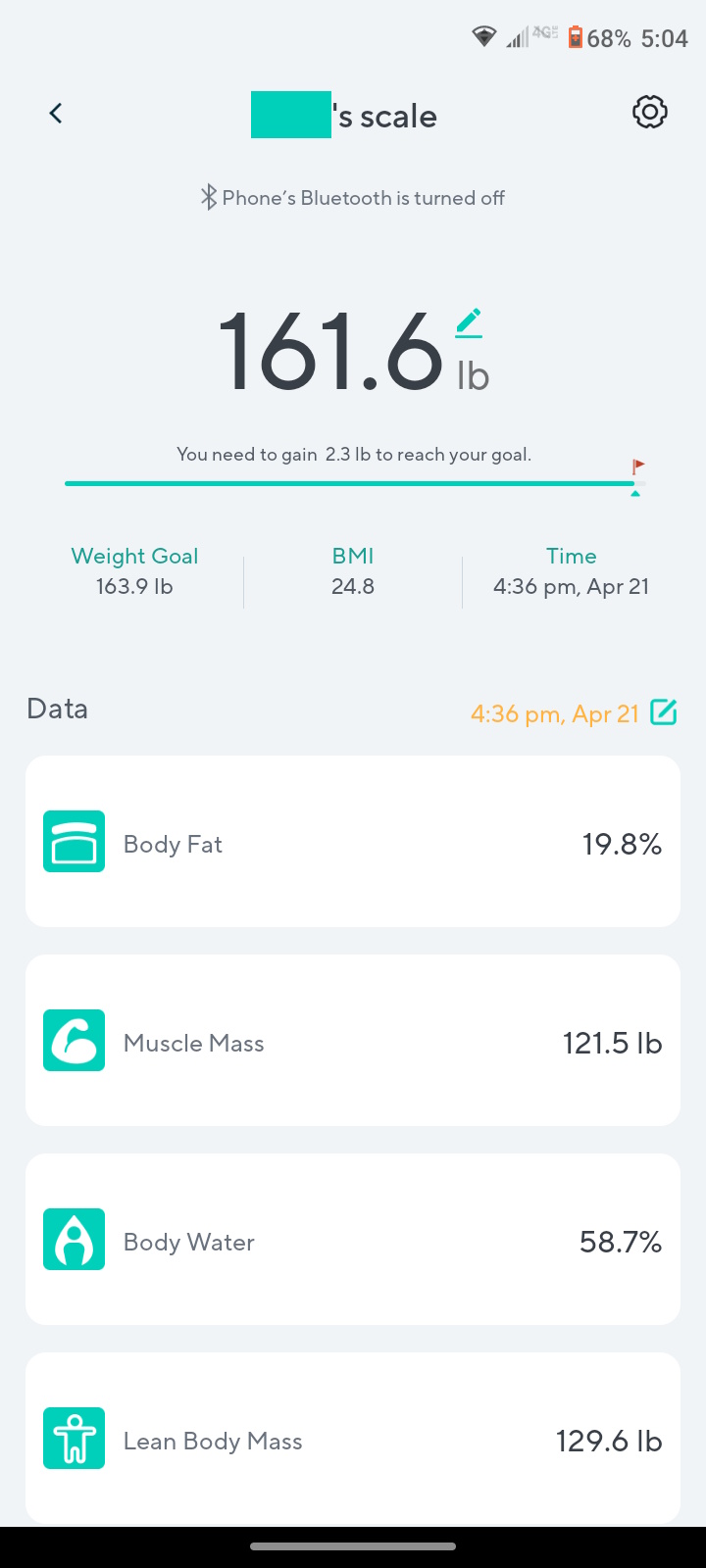Go back using the top-left arrow
706x1568 pixels.
coord(56,114)
